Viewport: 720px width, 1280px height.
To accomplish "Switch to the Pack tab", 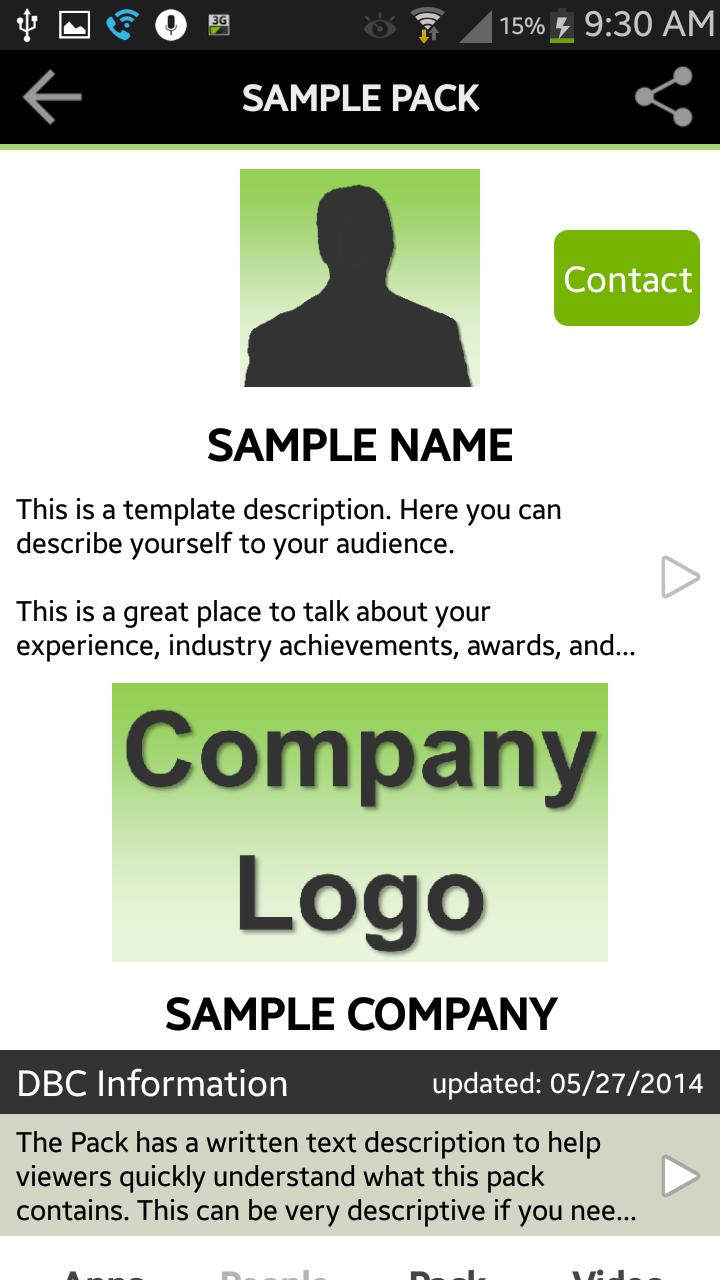I will point(448,1272).
